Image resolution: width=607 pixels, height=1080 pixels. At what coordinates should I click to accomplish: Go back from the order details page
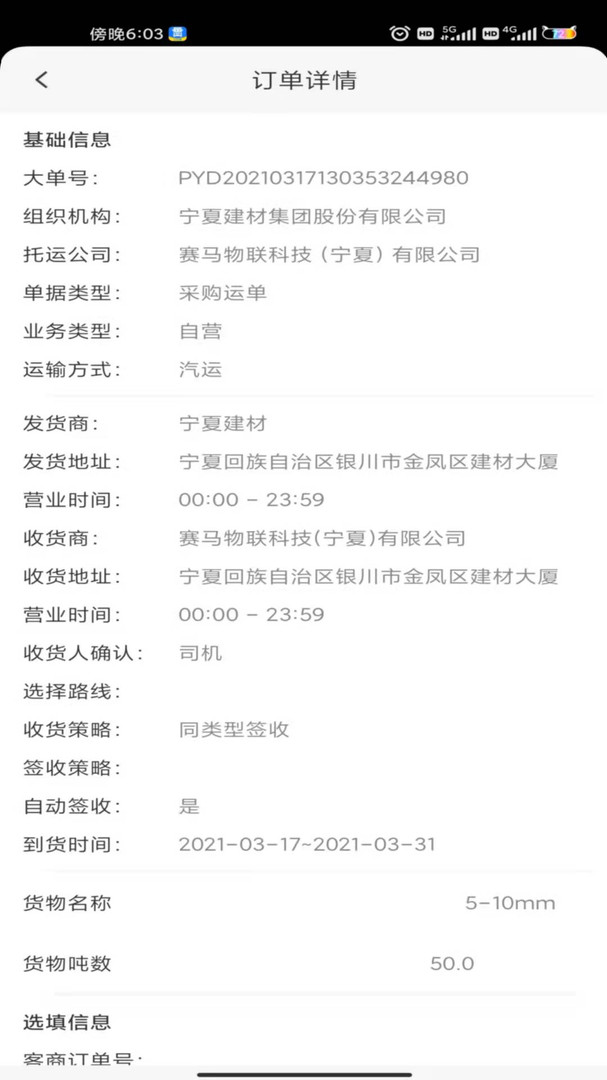pos(41,80)
